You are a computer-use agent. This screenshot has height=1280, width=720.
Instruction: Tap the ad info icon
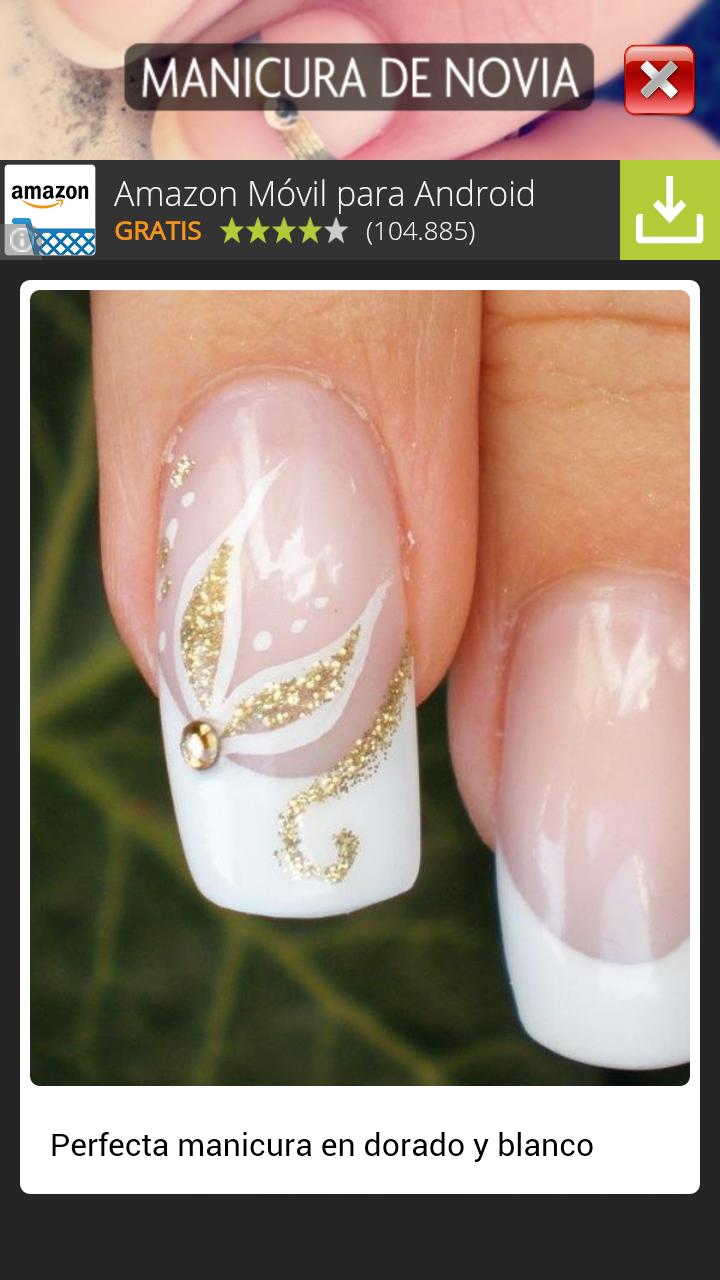click(x=19, y=240)
